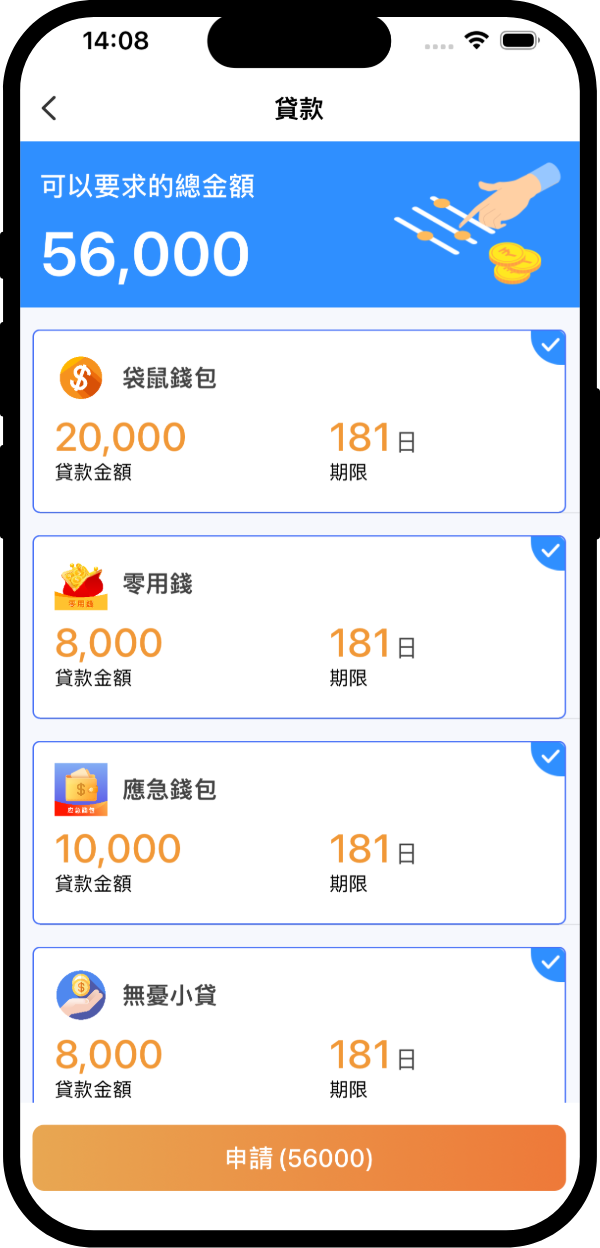Tap the 申請 (56000) apply button

pyautogui.click(x=299, y=1158)
